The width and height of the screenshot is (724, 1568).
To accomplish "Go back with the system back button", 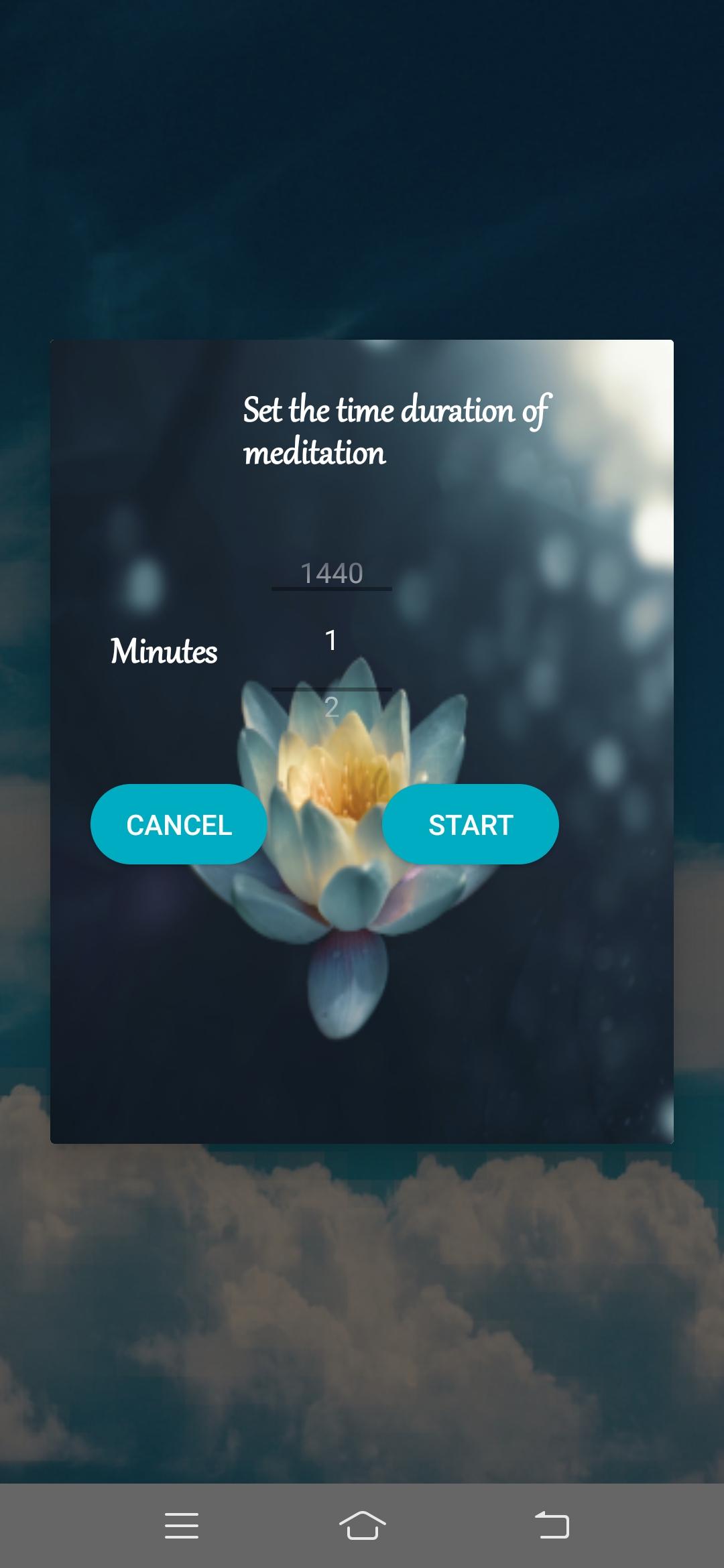I will point(552,1525).
